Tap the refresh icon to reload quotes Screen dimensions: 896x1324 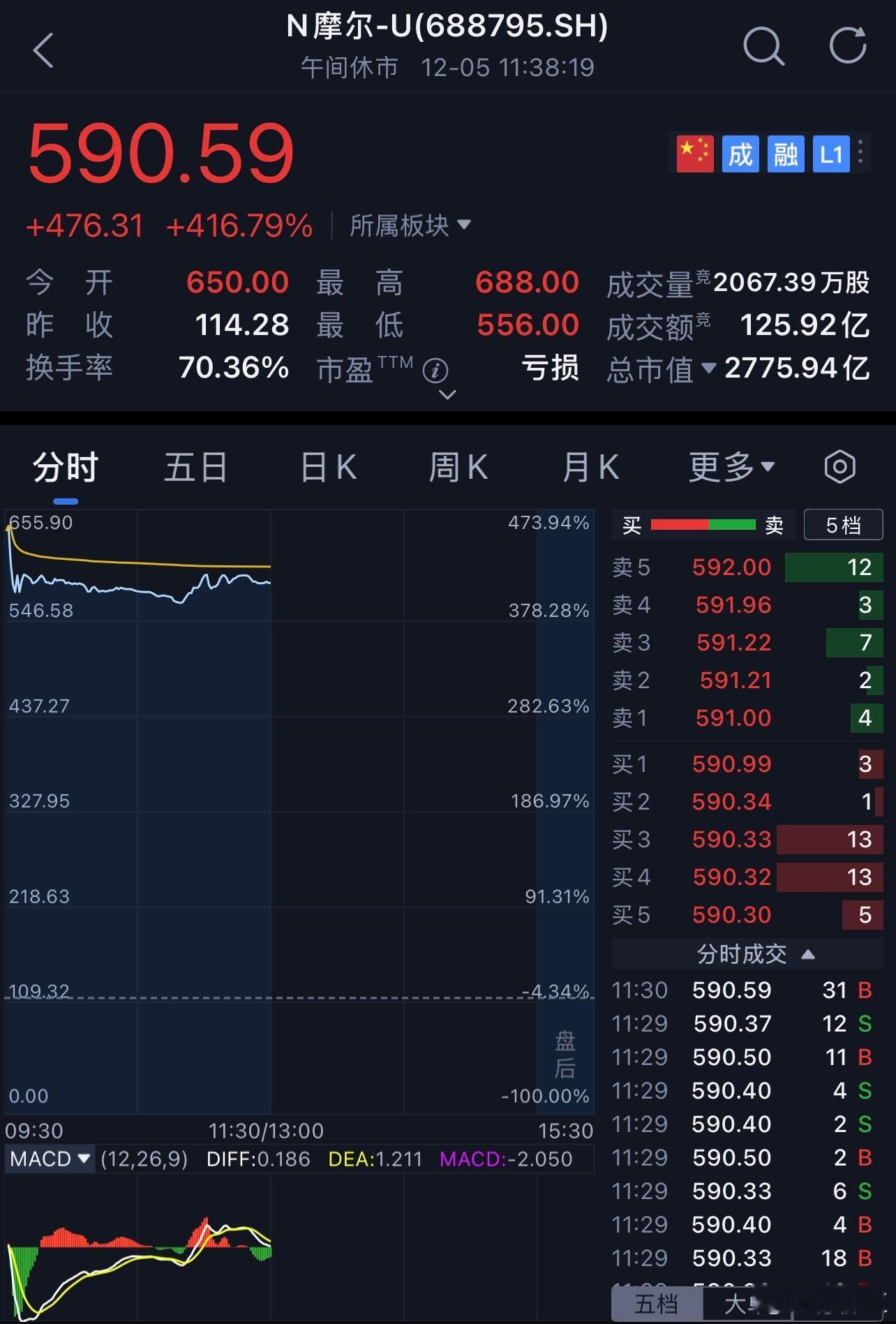pos(848,46)
